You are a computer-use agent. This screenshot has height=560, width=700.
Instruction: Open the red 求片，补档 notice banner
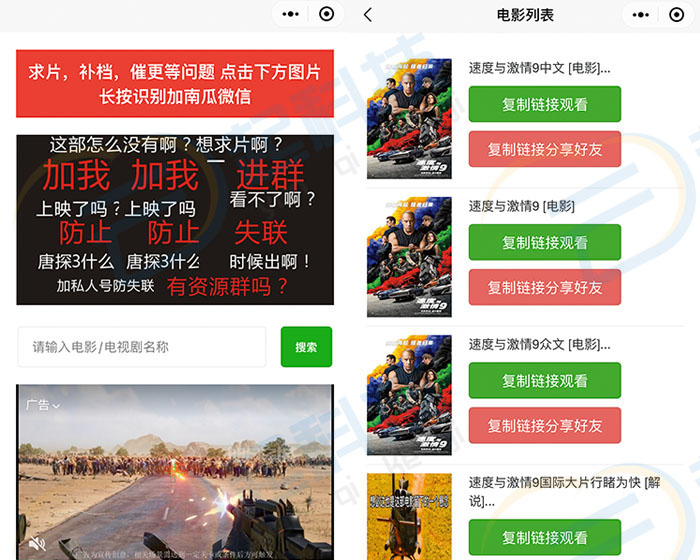tap(175, 84)
